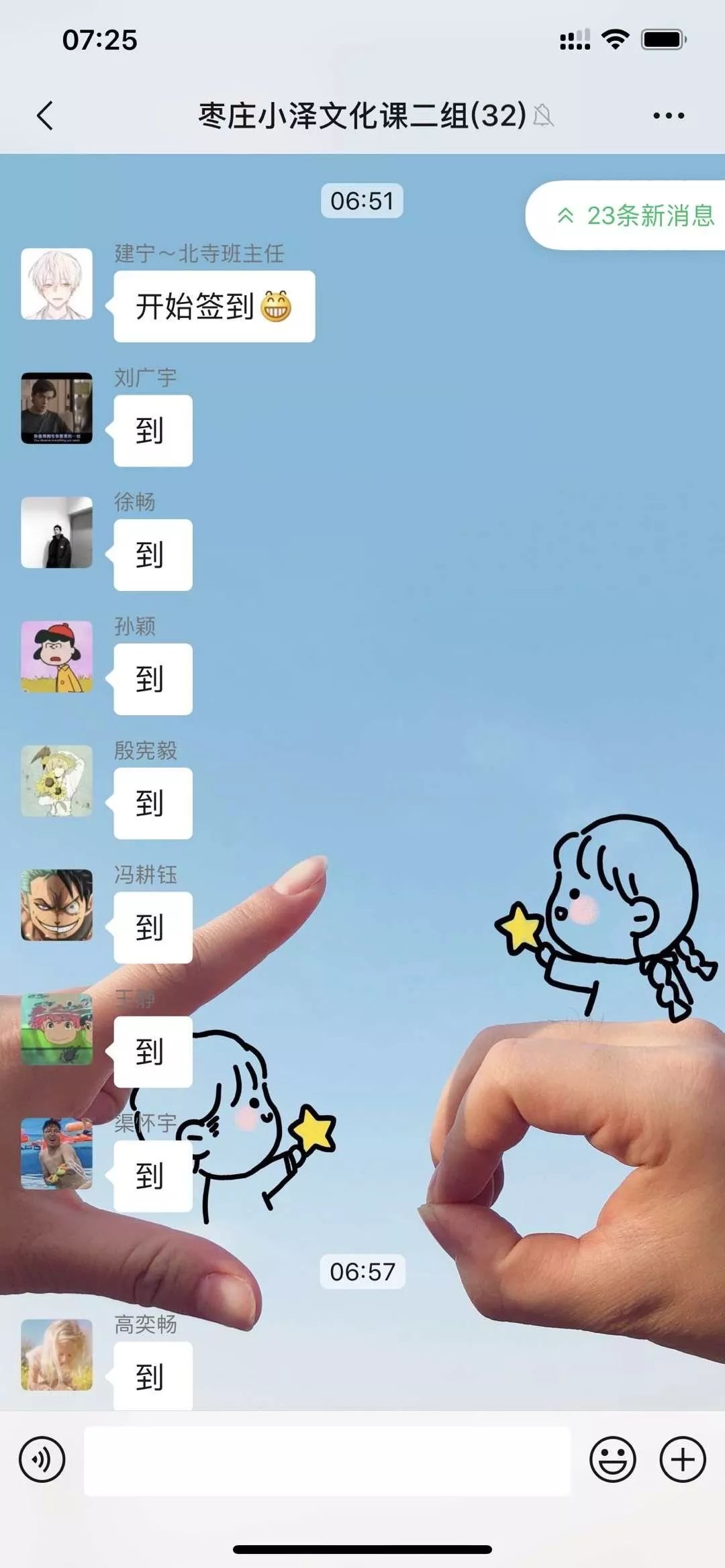The height and width of the screenshot is (1568, 725).
Task: Focus the message text field
Action: pyautogui.click(x=327, y=1460)
